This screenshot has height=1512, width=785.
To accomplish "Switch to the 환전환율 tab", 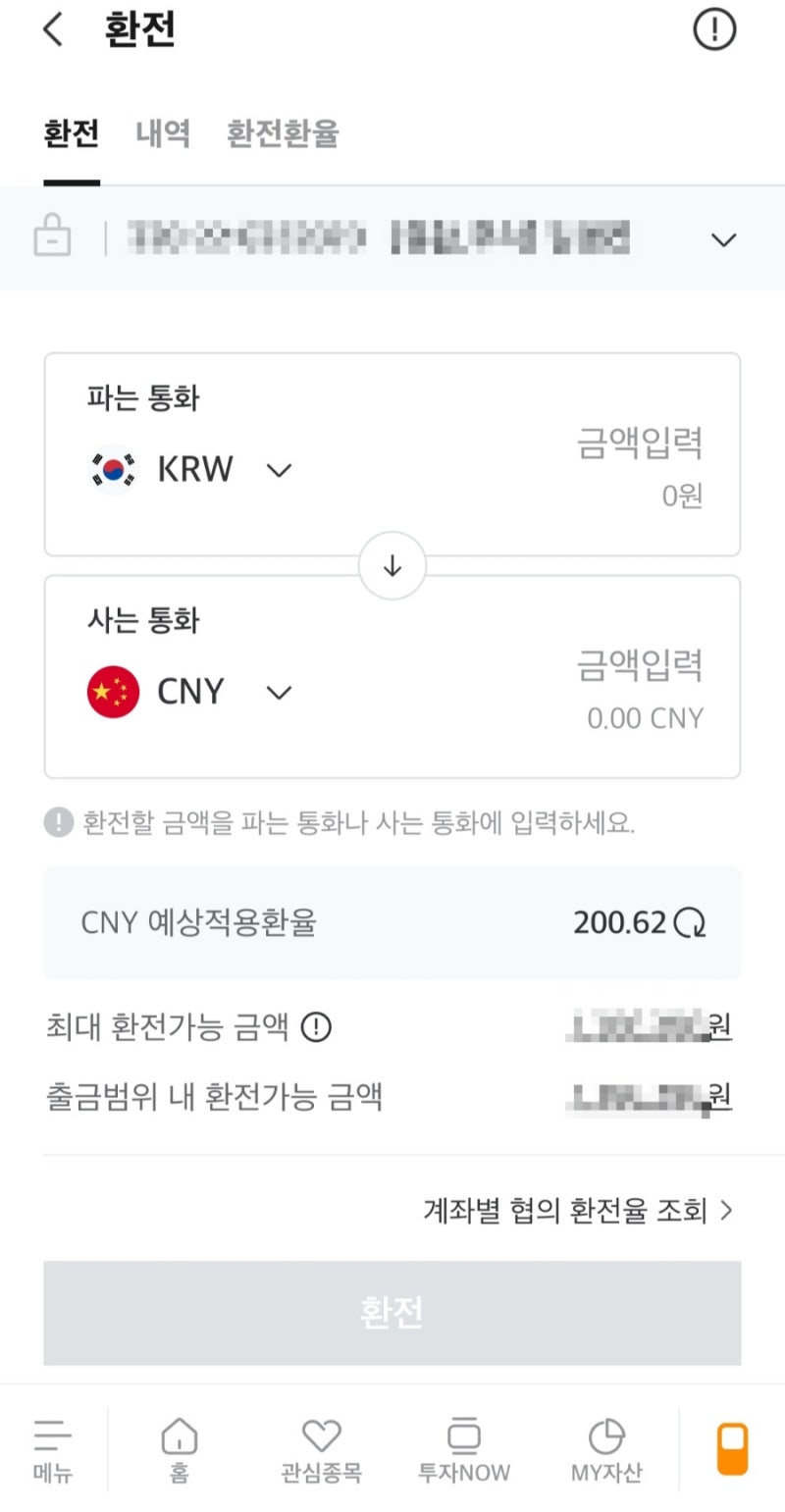I will click(x=283, y=132).
